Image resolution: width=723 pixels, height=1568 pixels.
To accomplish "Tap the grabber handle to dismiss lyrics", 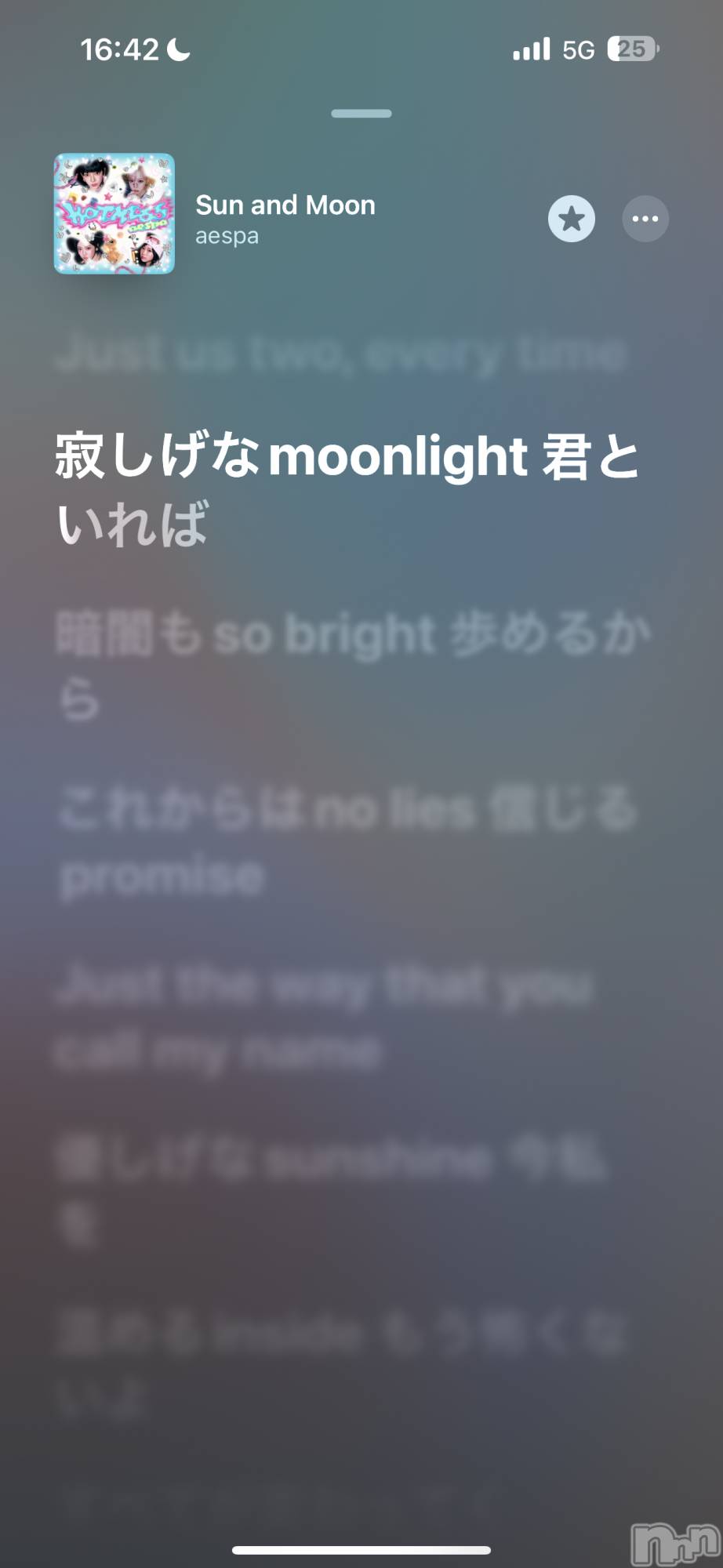I will click(361, 114).
